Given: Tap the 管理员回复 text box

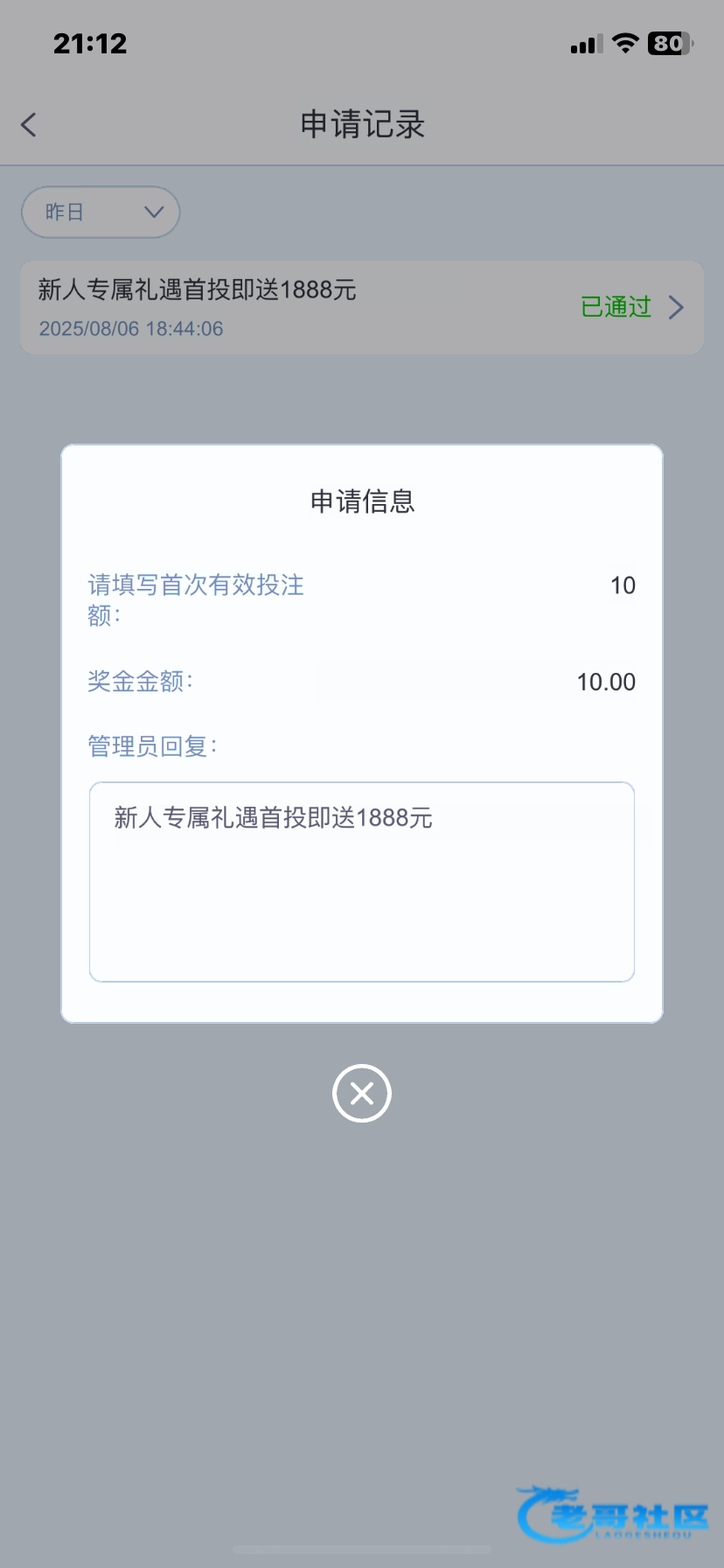Looking at the screenshot, I should click(x=361, y=881).
